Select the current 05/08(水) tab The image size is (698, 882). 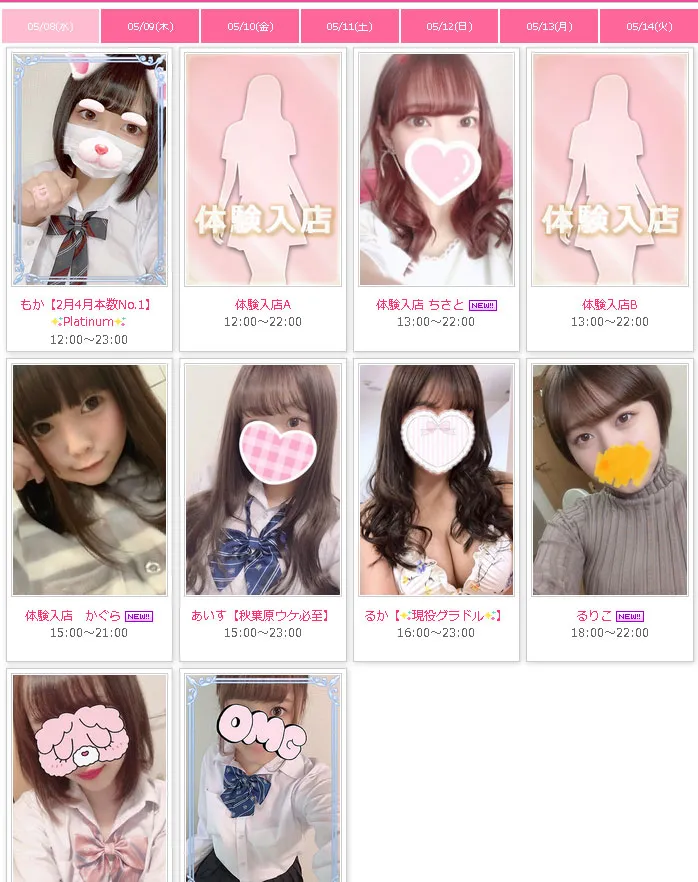(x=50, y=26)
